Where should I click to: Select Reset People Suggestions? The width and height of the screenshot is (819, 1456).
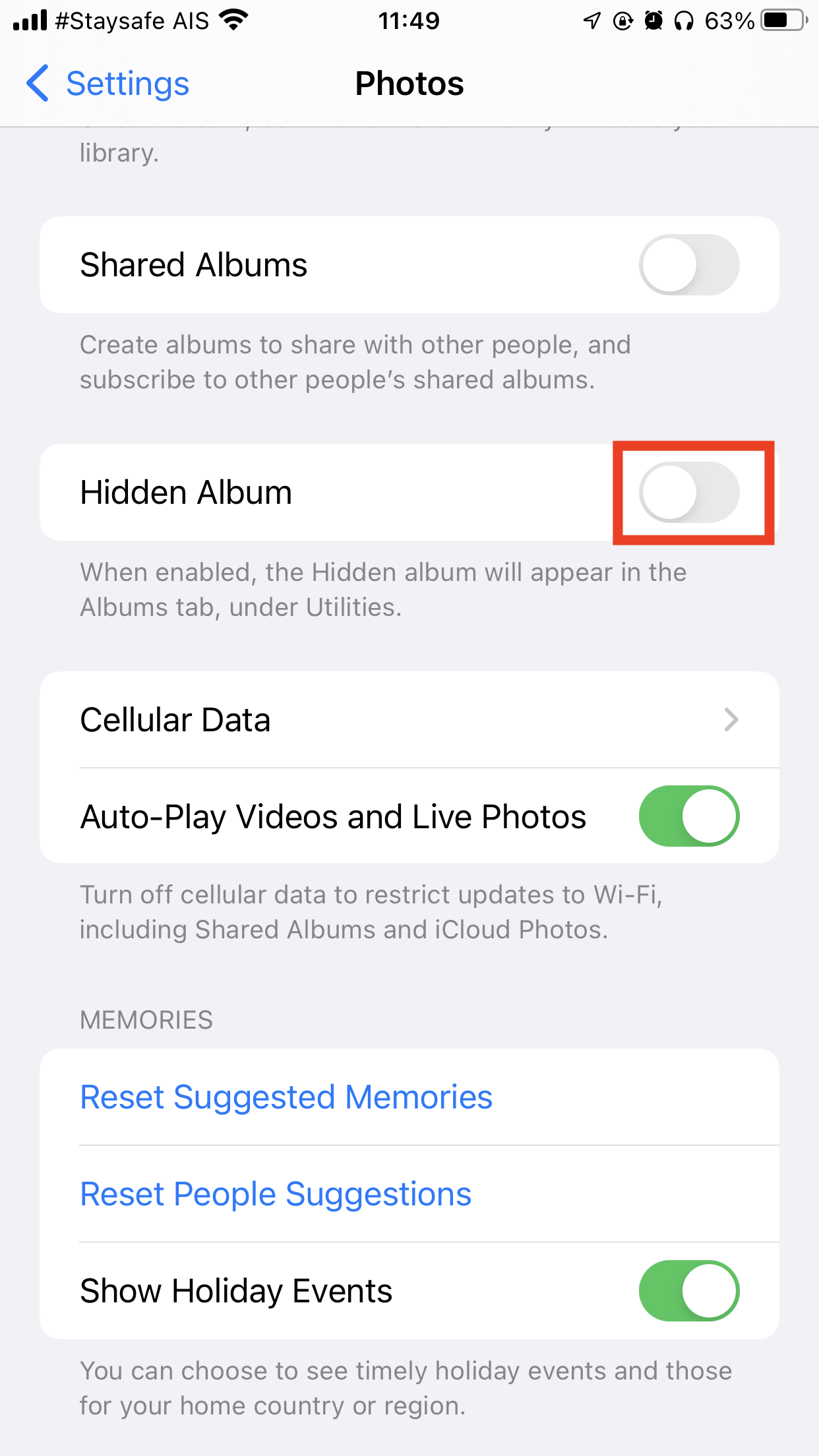[x=276, y=1194]
